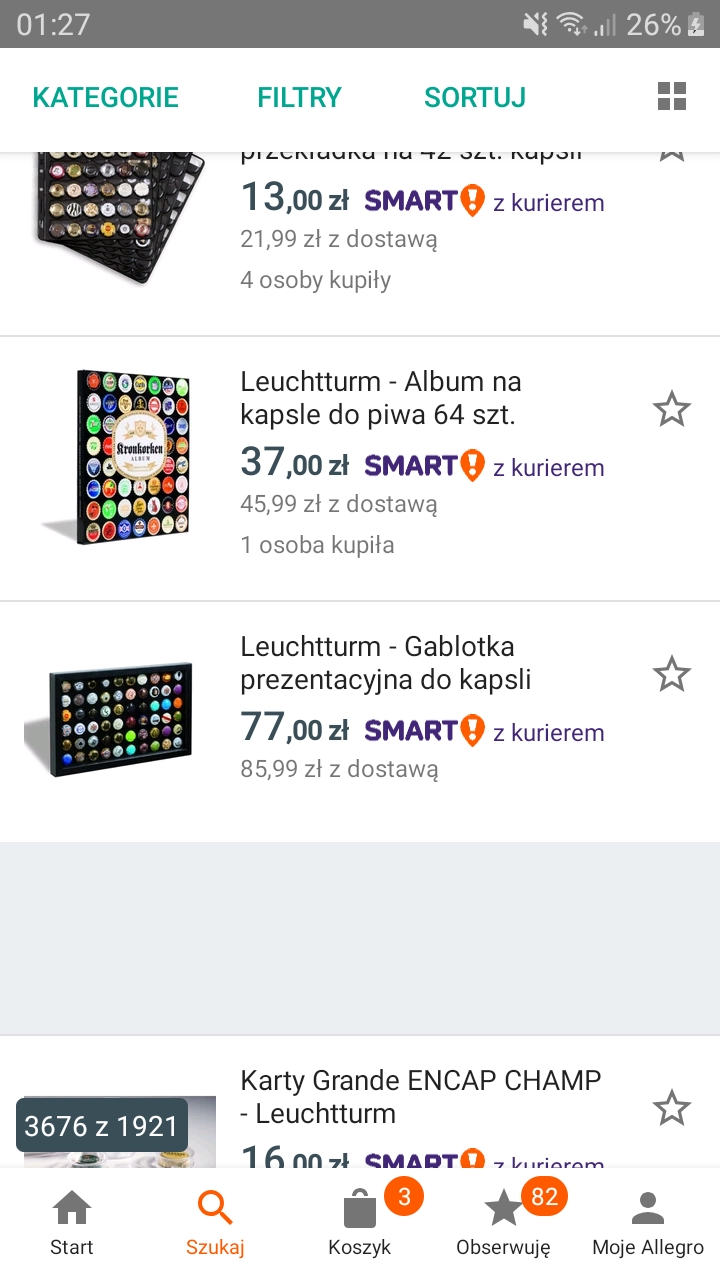Open SORTUJ sorting options
Screen dimensions: 720x1280
(x=475, y=97)
